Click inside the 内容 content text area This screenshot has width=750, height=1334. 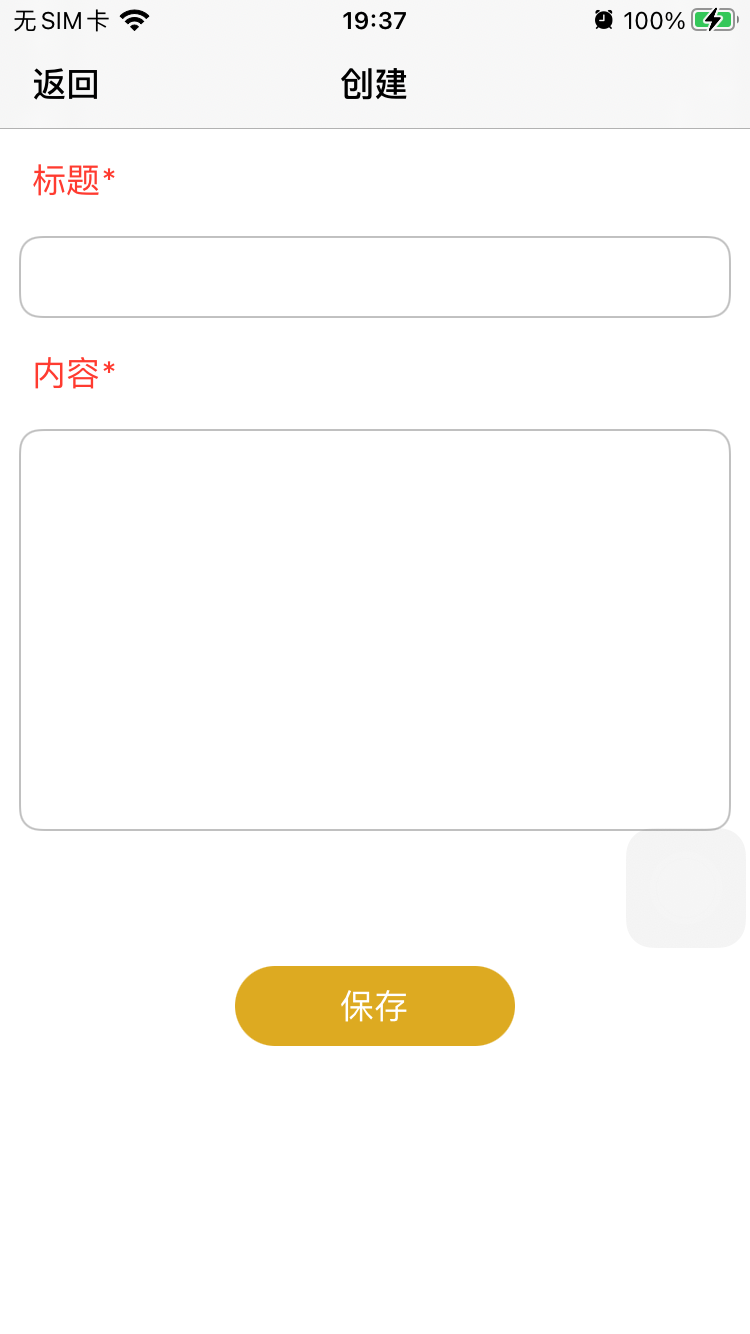pyautogui.click(x=375, y=630)
